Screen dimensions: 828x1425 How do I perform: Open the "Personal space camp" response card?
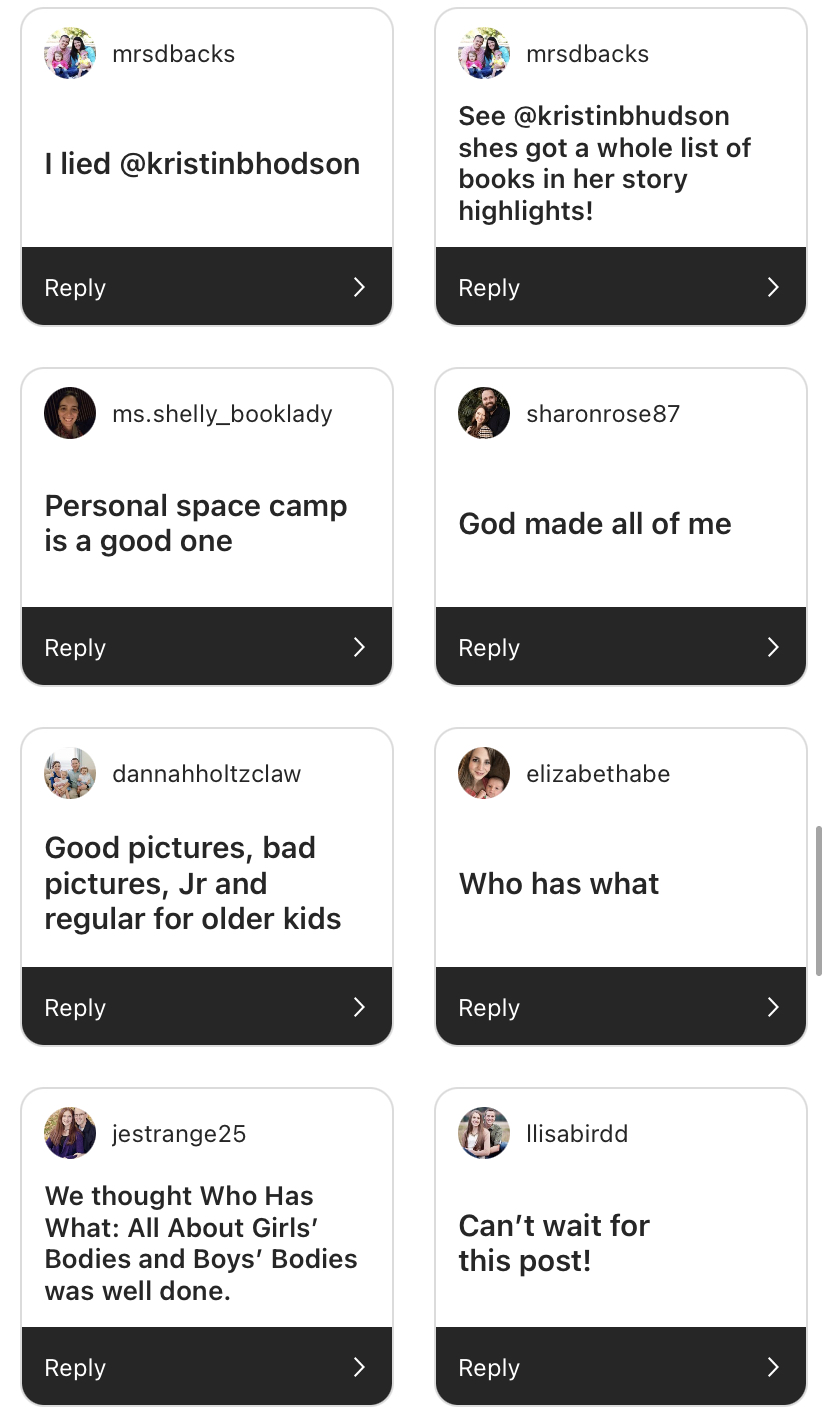pyautogui.click(x=207, y=487)
